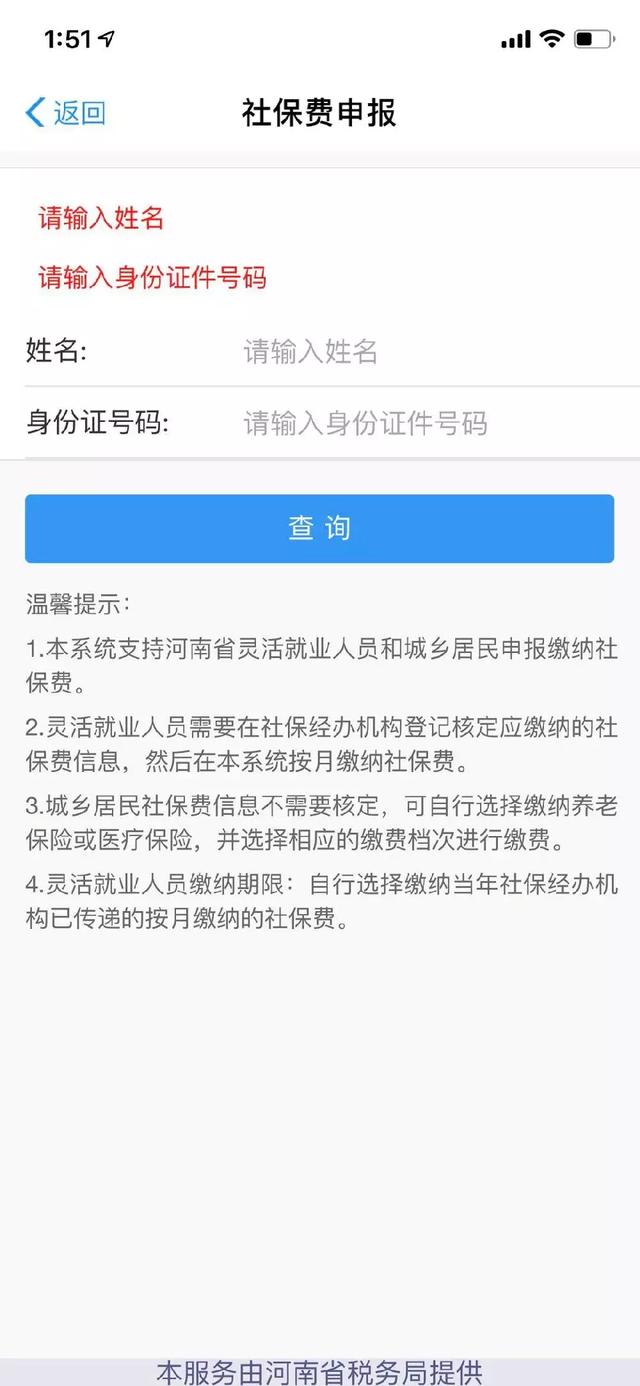Viewport: 640px width, 1386px height.
Task: Focus the 身份证号码 input field
Action: [420, 423]
